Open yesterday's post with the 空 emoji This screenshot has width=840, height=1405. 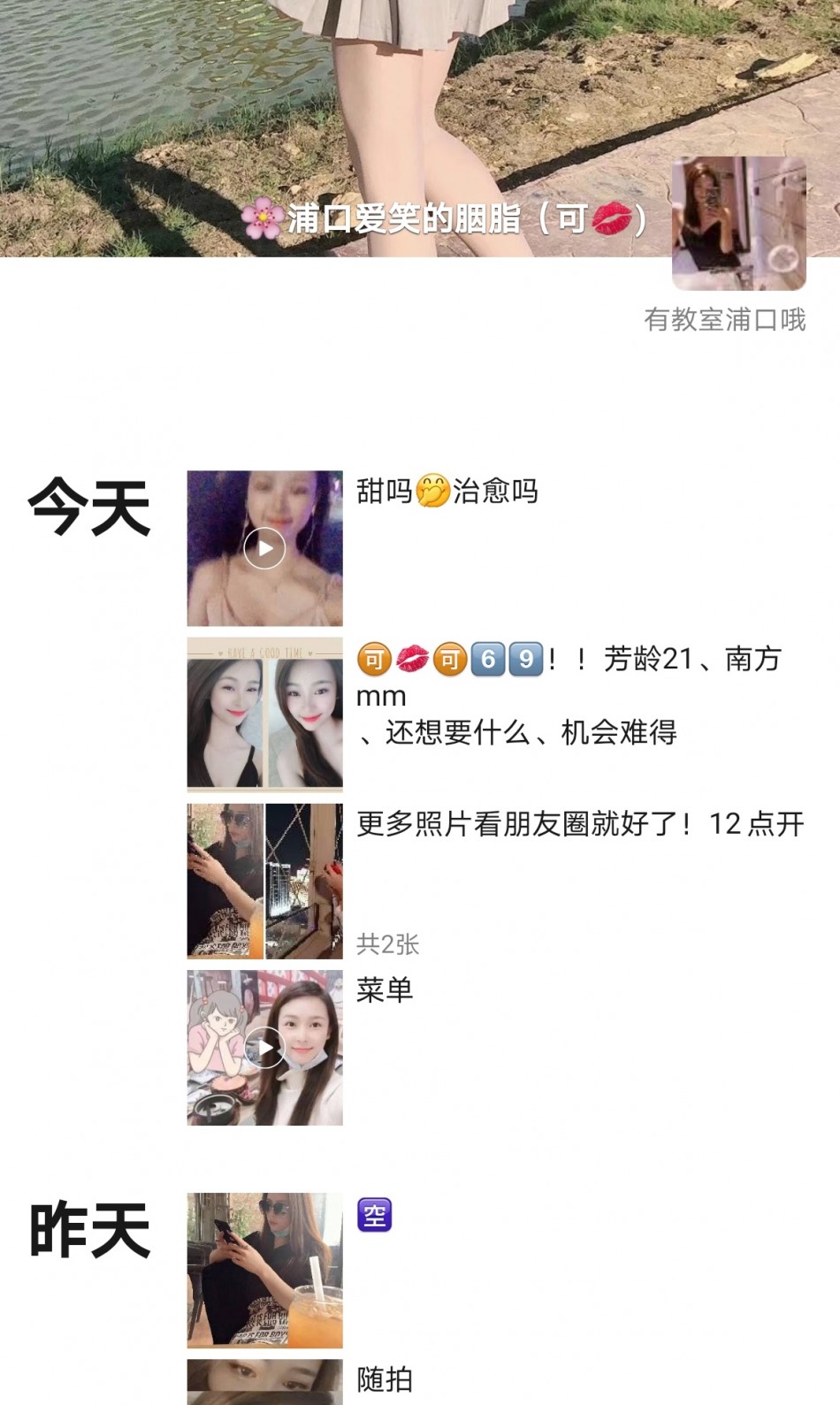coord(264,1270)
